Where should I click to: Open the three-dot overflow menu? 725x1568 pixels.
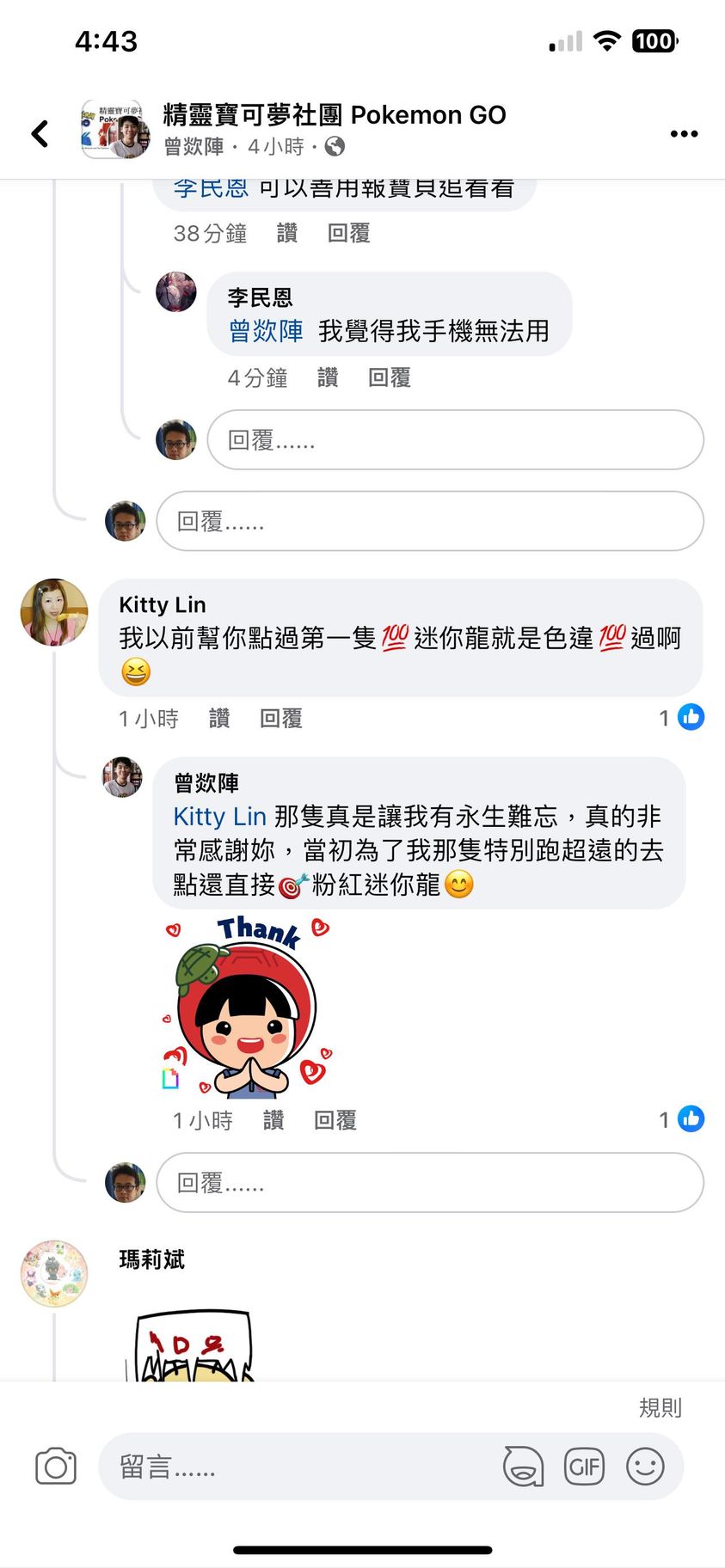684,133
